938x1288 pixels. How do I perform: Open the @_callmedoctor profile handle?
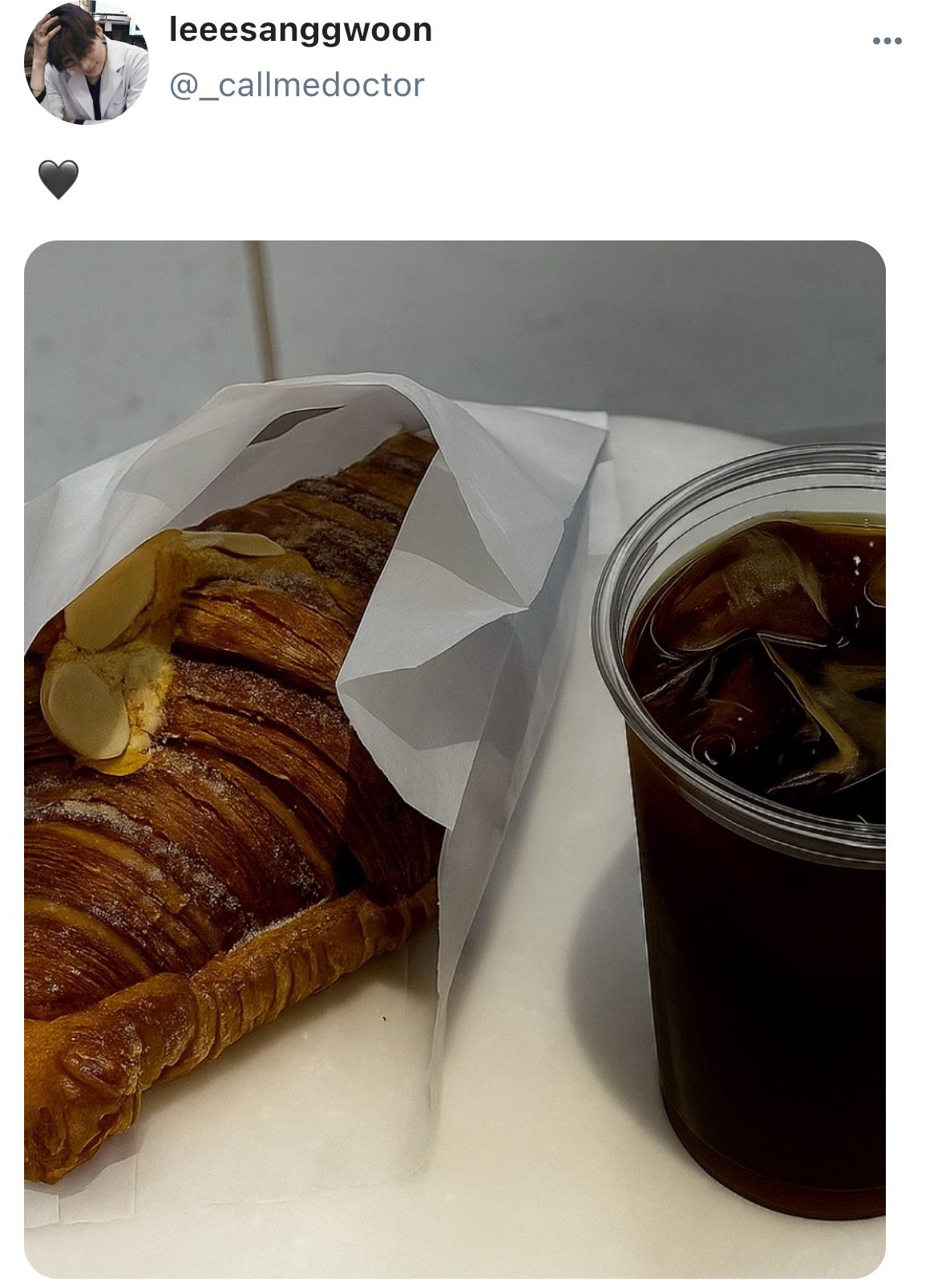[297, 85]
